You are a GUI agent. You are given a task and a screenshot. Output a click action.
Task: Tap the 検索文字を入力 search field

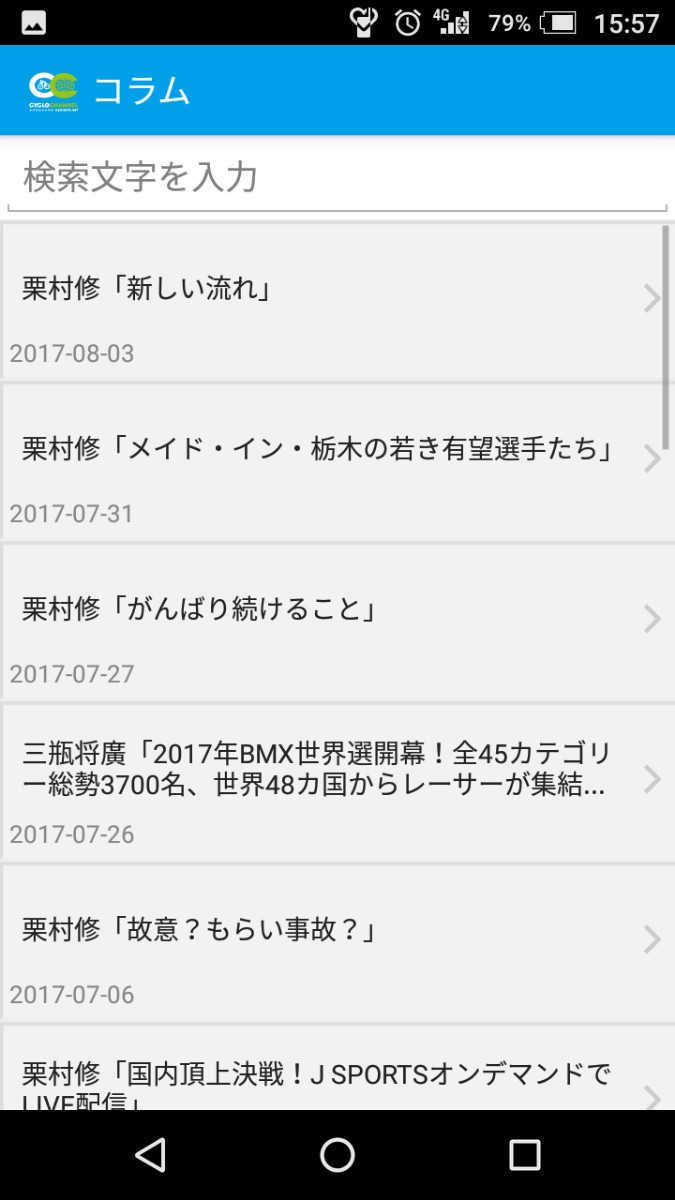click(337, 178)
